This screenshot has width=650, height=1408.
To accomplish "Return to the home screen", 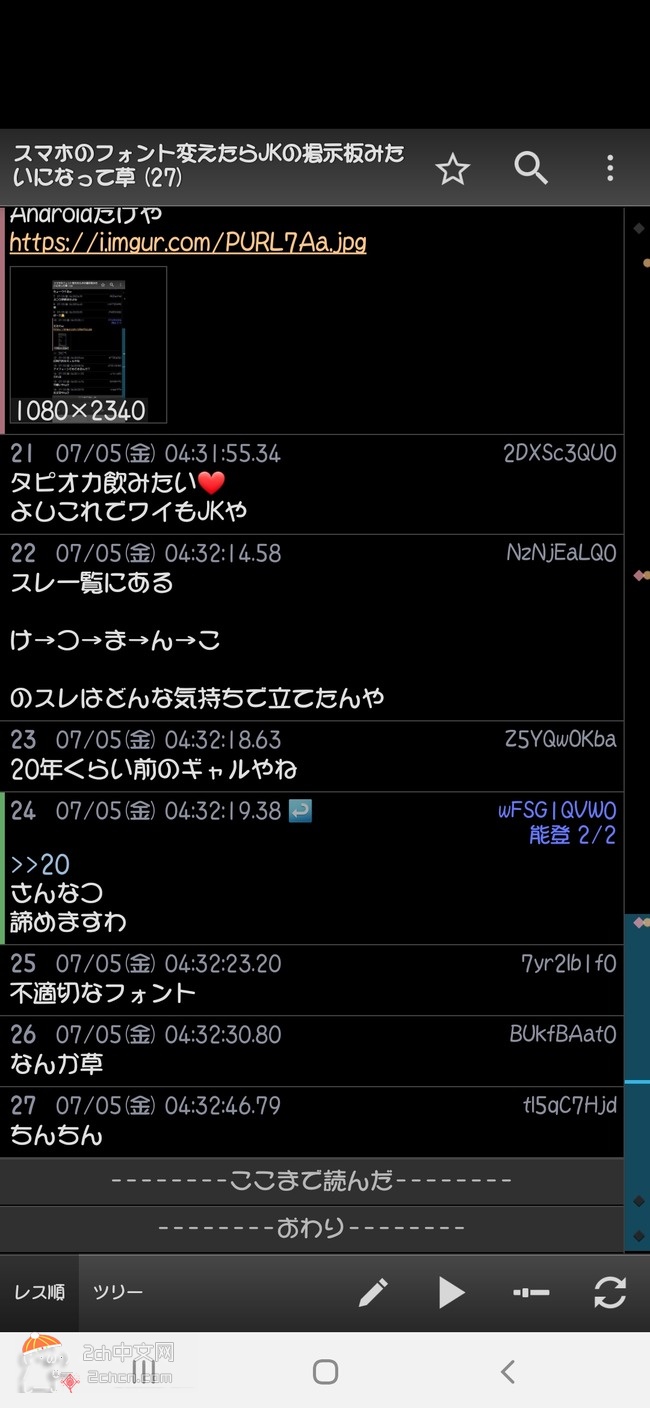I will (325, 1371).
